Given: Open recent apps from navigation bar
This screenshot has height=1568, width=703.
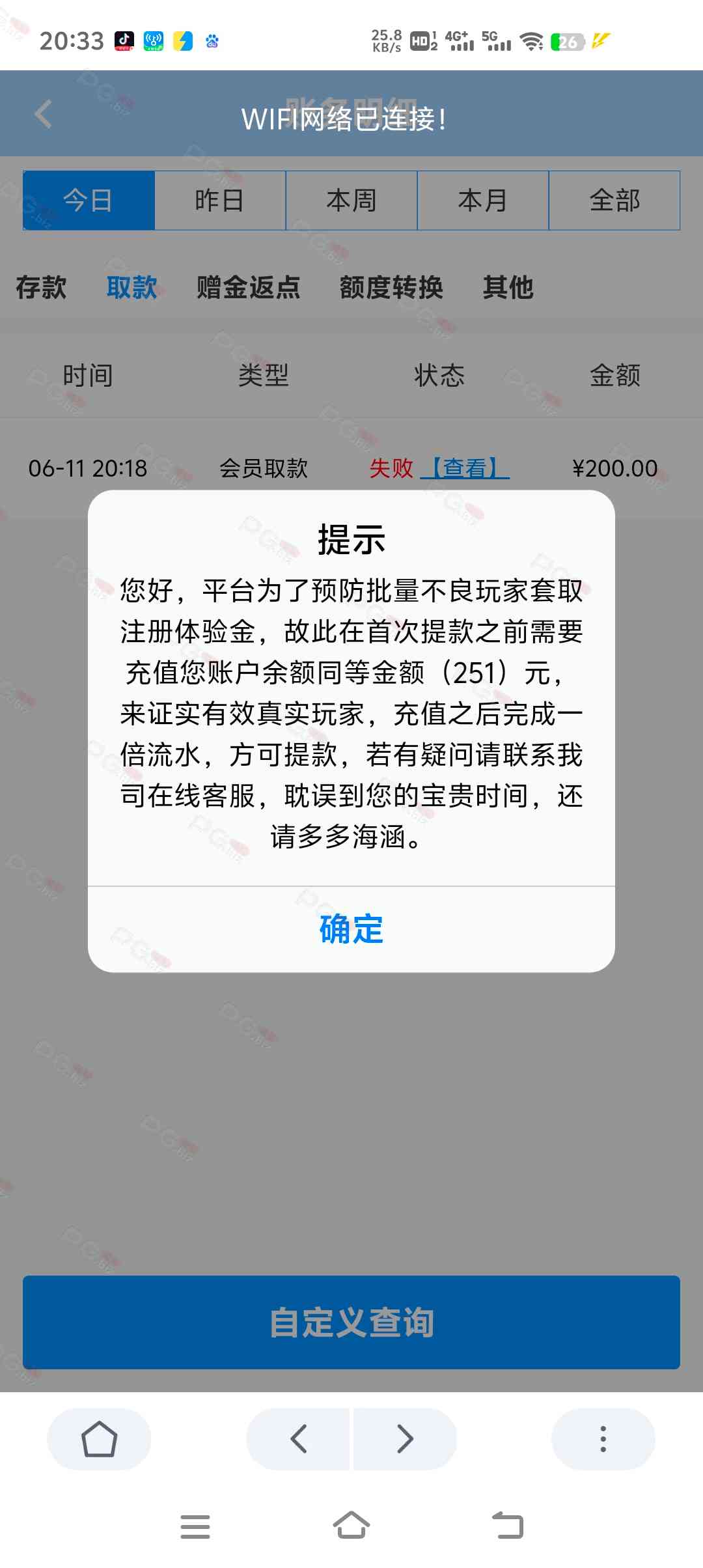Looking at the screenshot, I should tap(195, 1526).
